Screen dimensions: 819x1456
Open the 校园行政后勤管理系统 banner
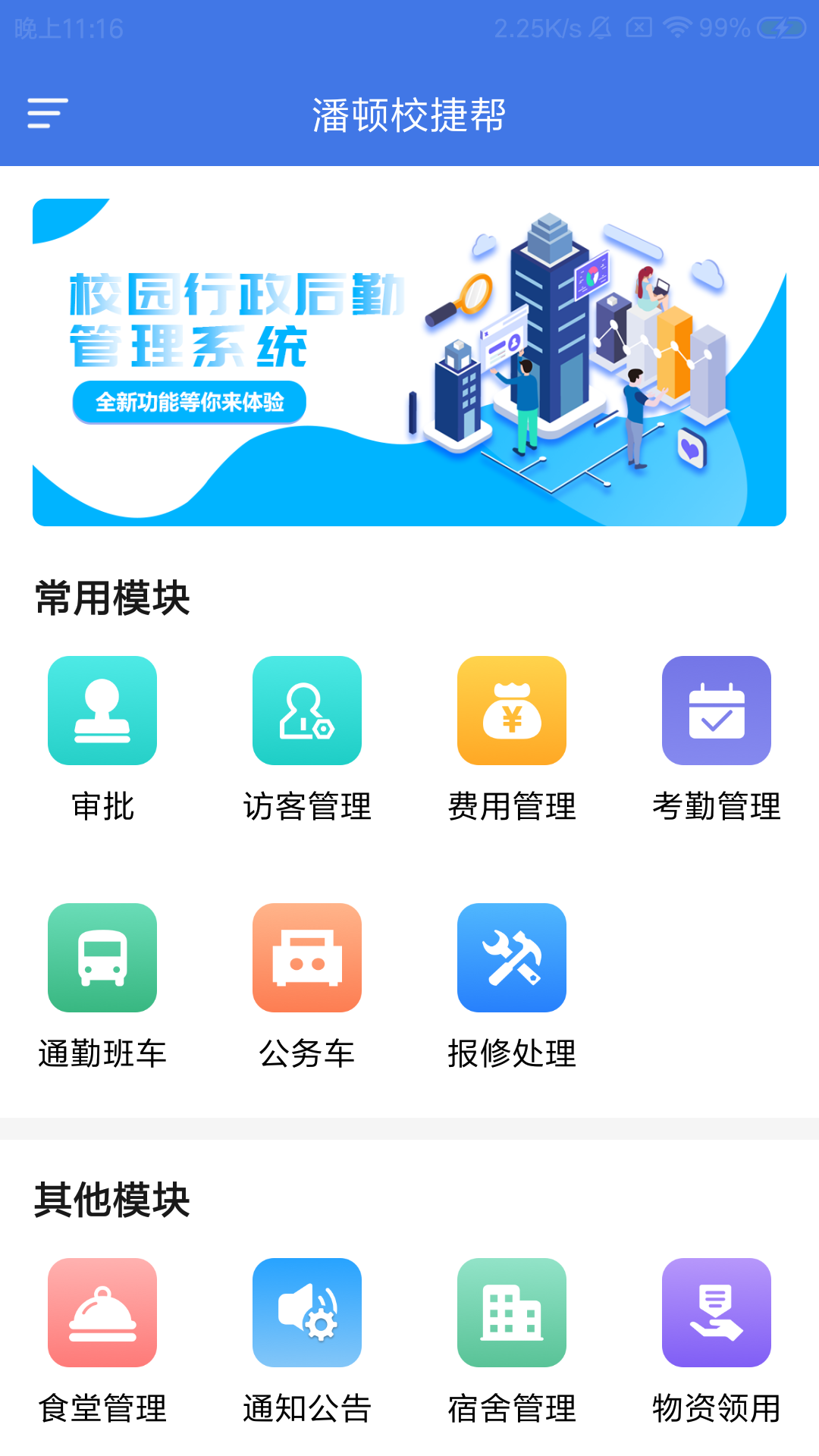click(x=409, y=362)
